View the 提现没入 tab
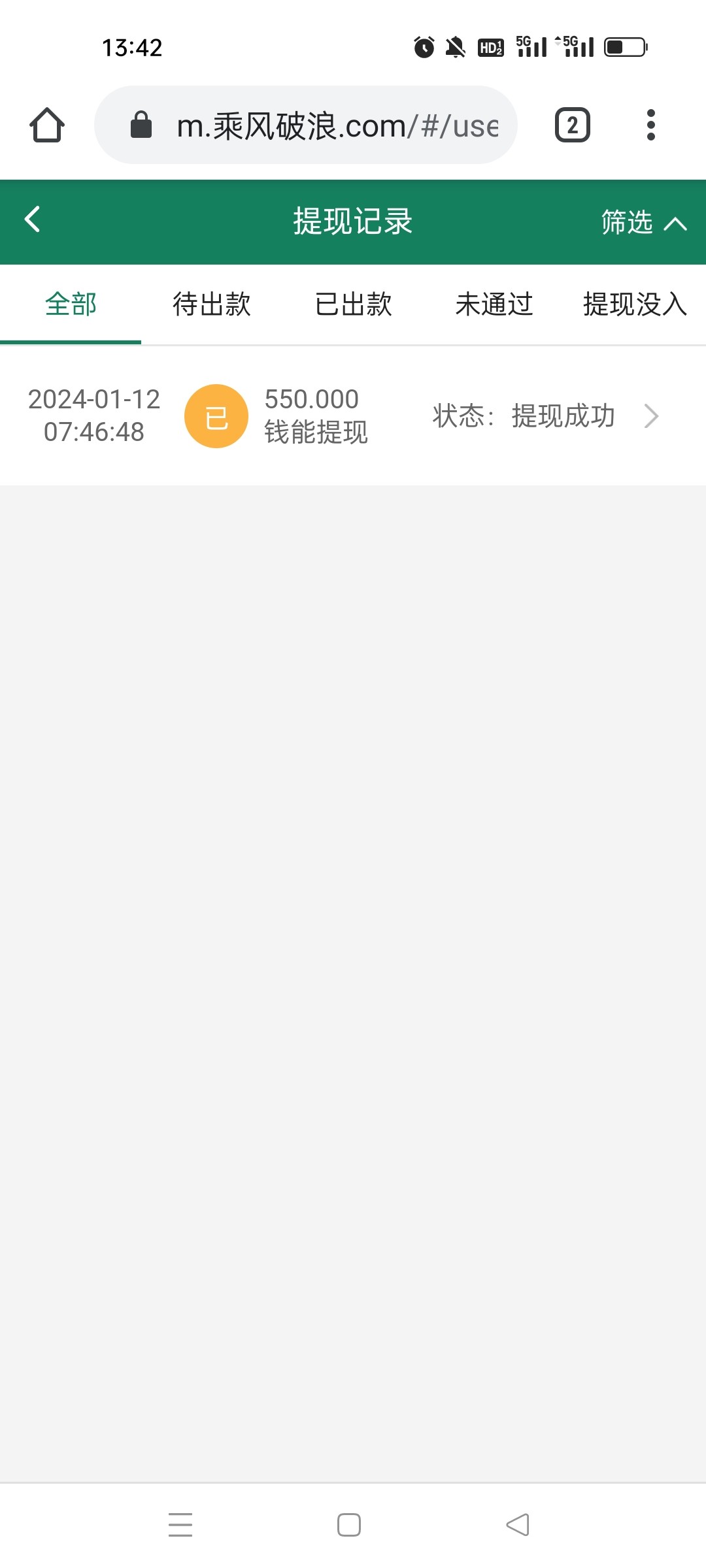 tap(634, 304)
